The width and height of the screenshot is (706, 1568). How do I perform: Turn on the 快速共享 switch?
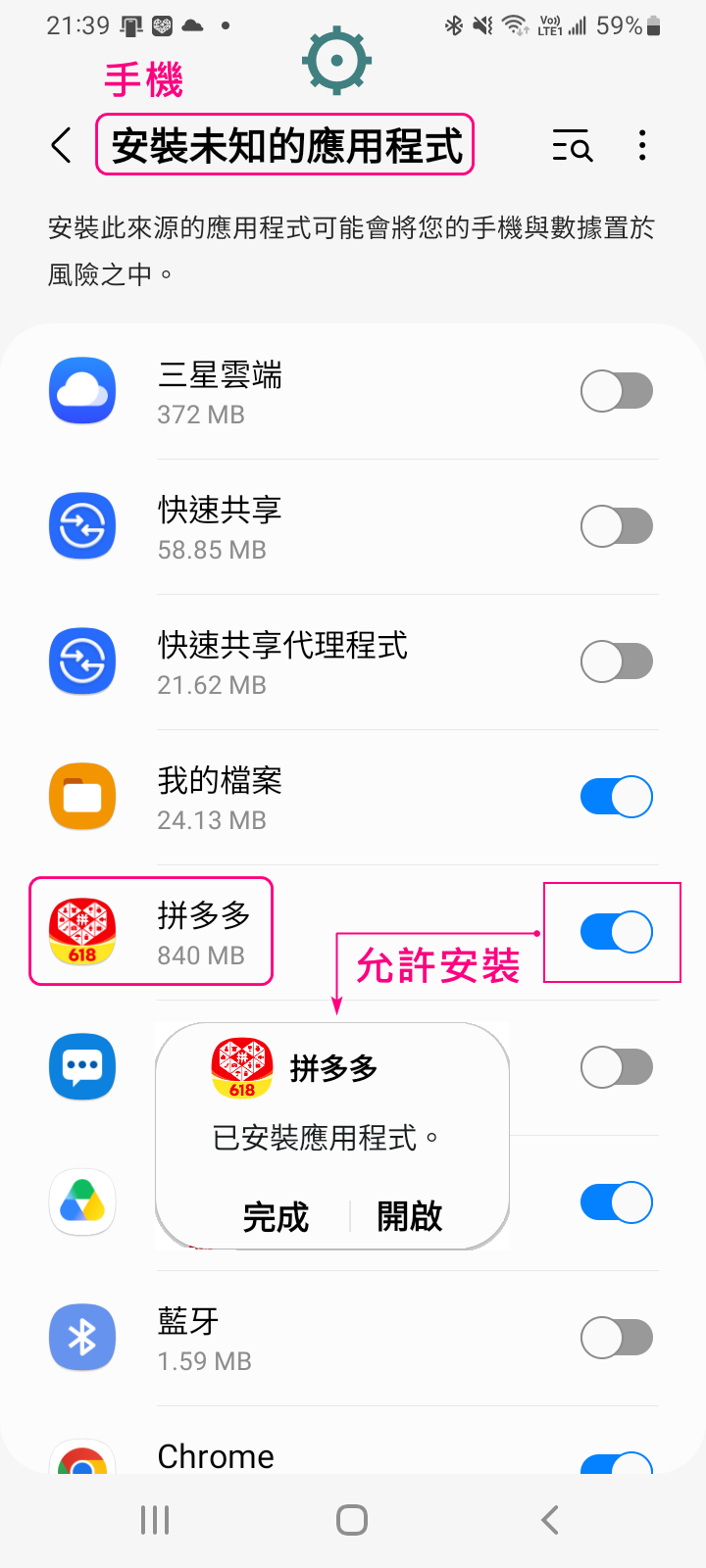coord(617,526)
